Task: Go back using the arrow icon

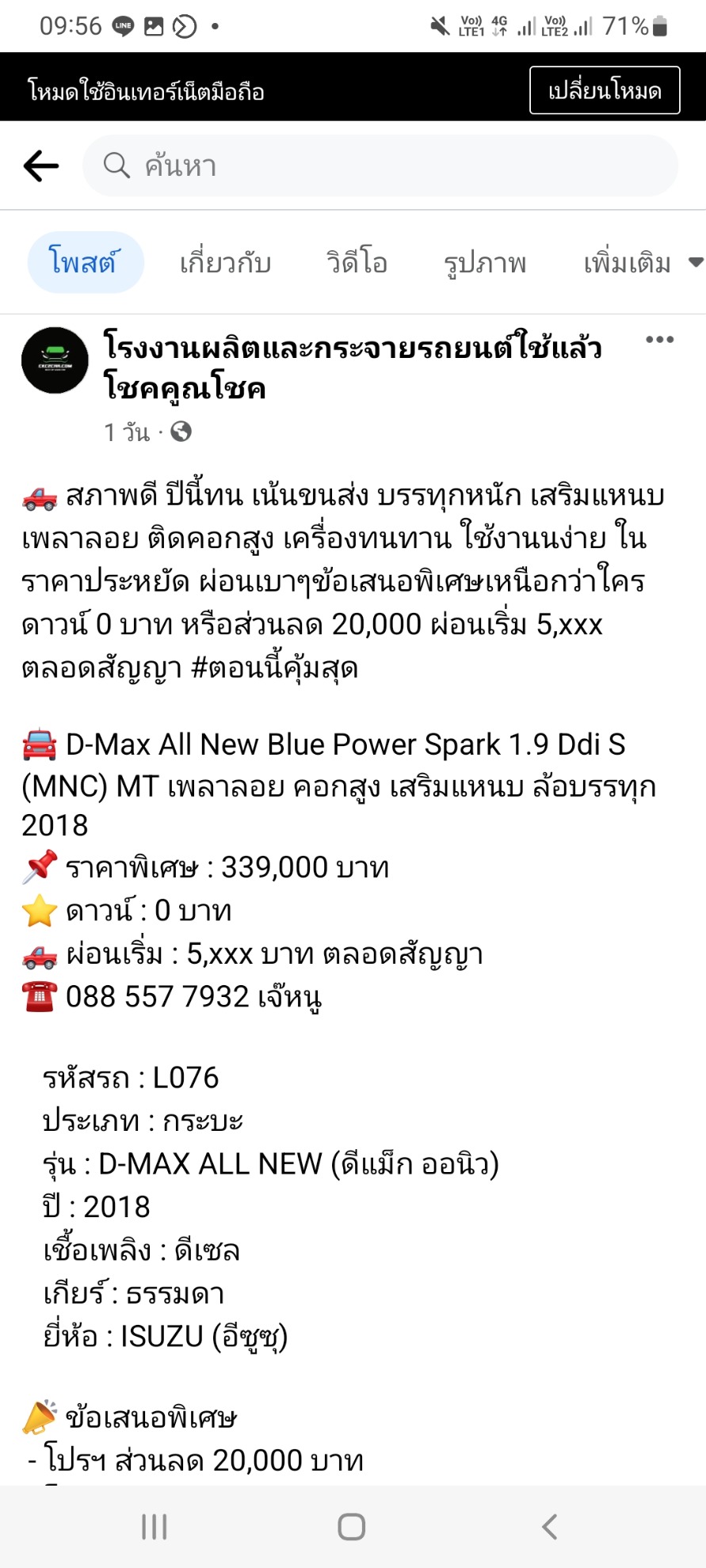Action: (x=41, y=166)
